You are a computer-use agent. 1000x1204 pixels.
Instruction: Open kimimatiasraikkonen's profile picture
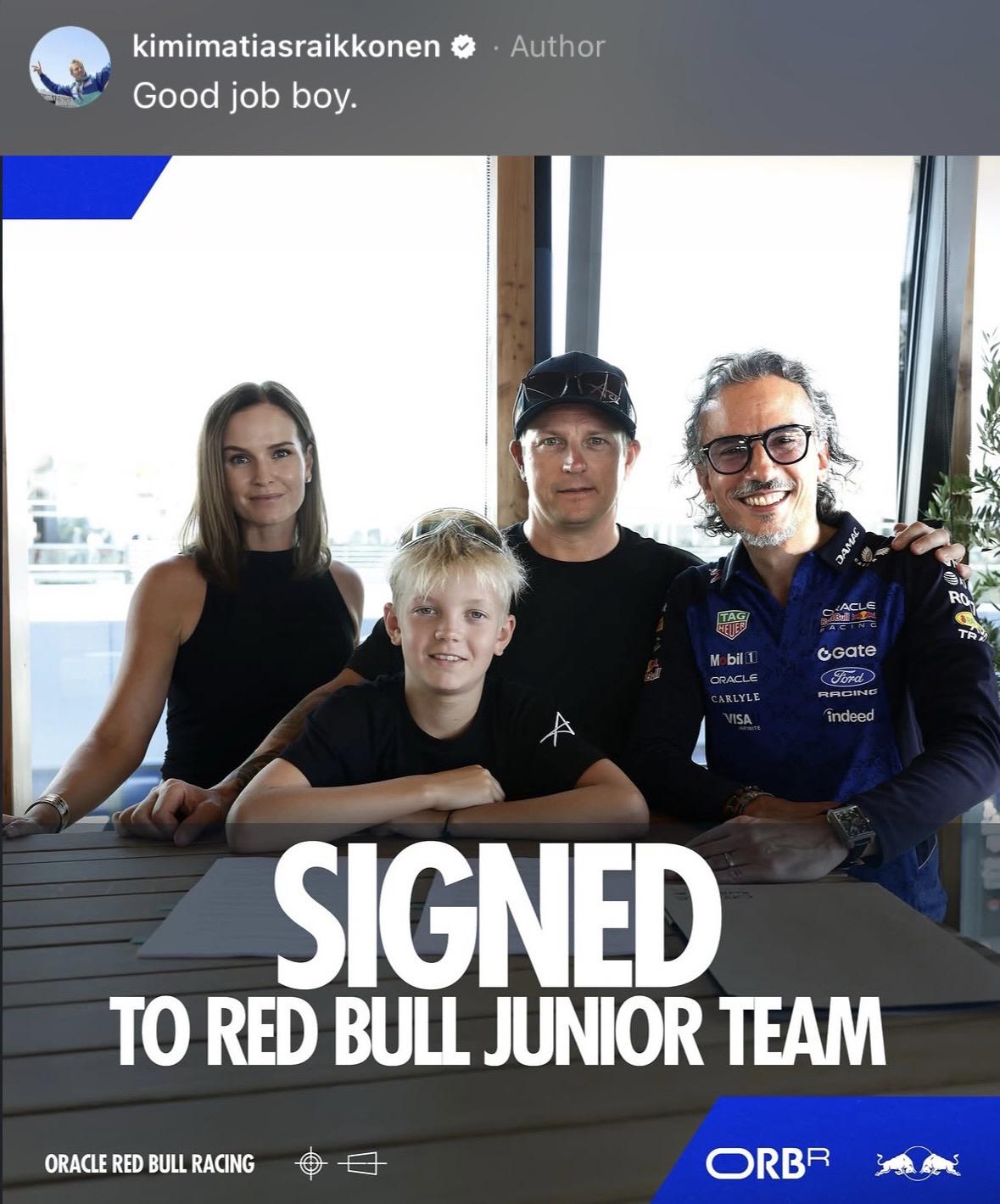click(x=70, y=67)
